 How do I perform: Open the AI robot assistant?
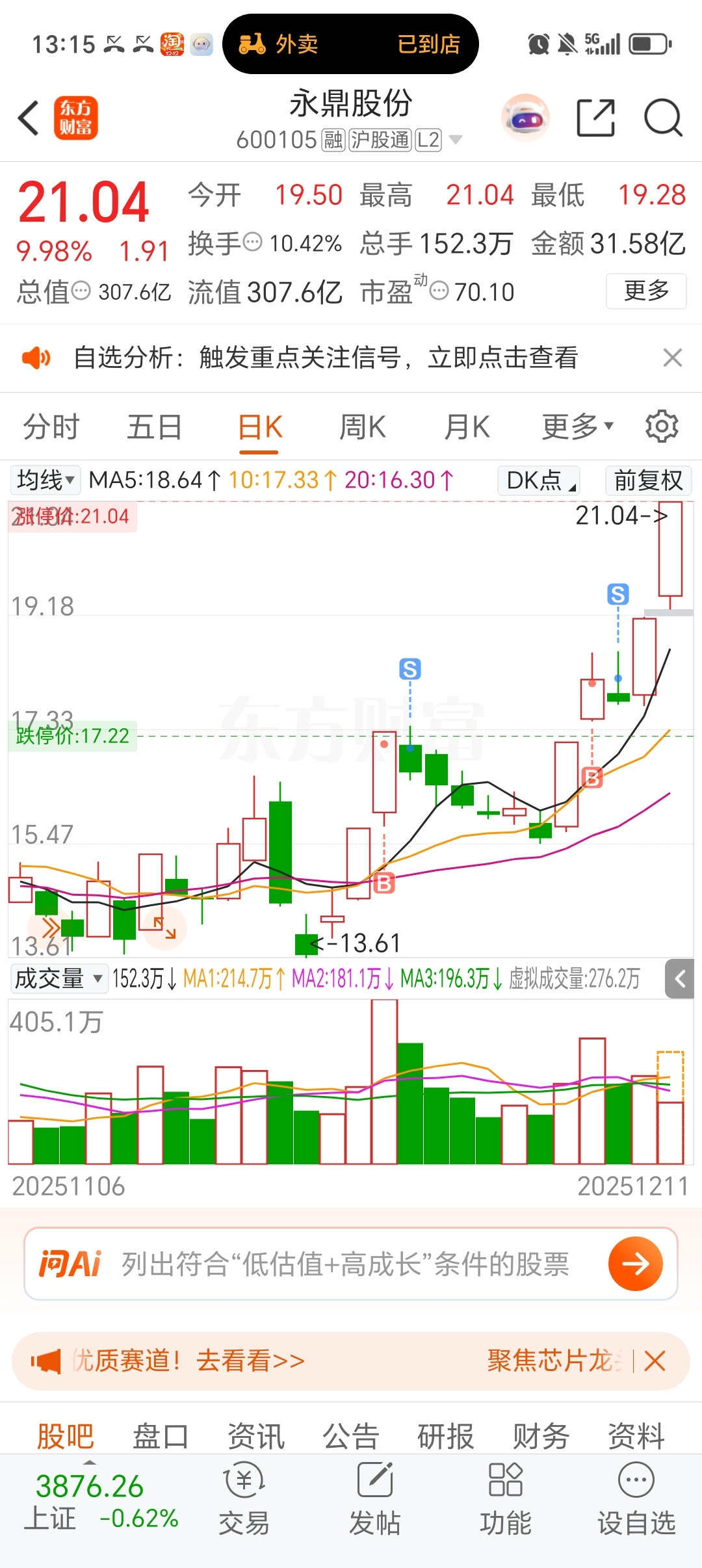pyautogui.click(x=525, y=118)
